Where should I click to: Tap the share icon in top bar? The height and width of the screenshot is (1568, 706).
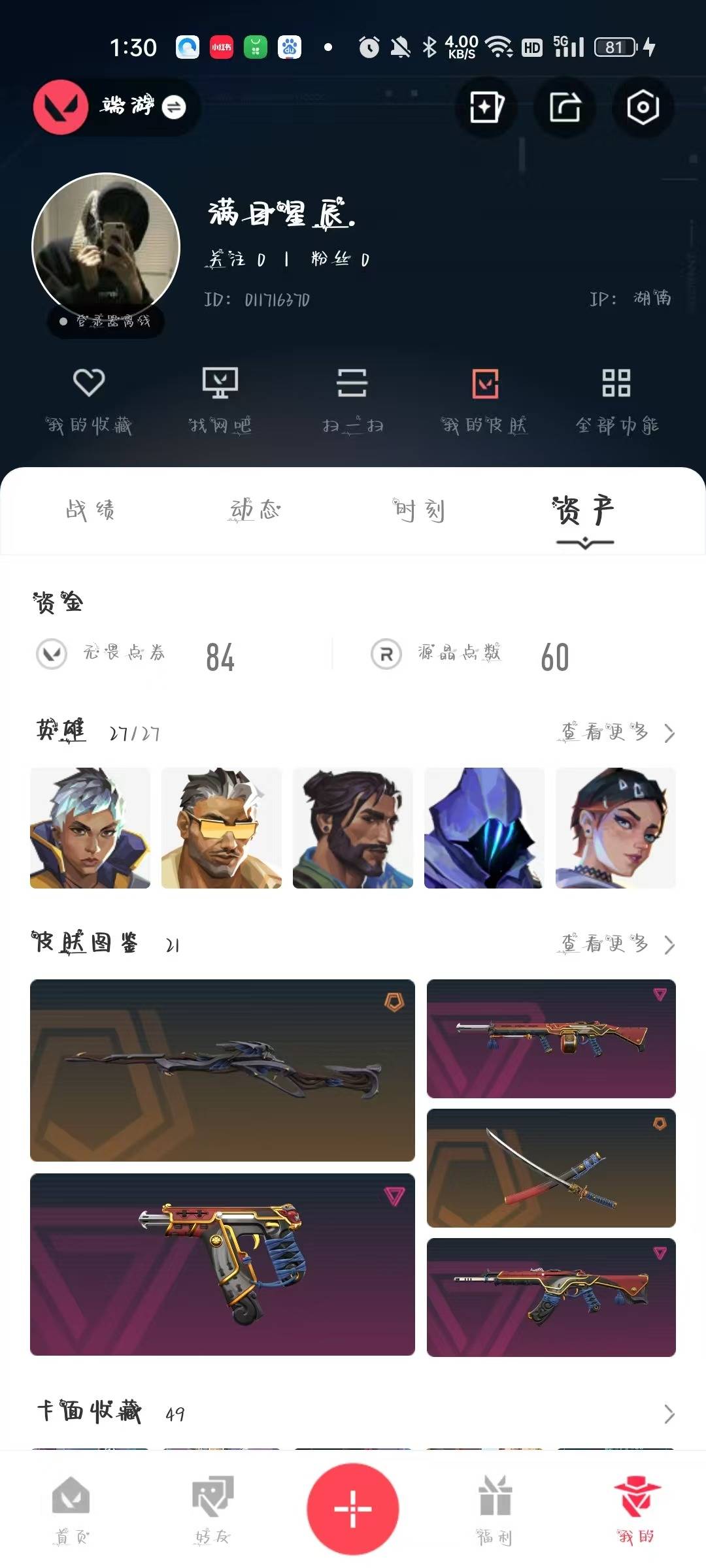564,107
